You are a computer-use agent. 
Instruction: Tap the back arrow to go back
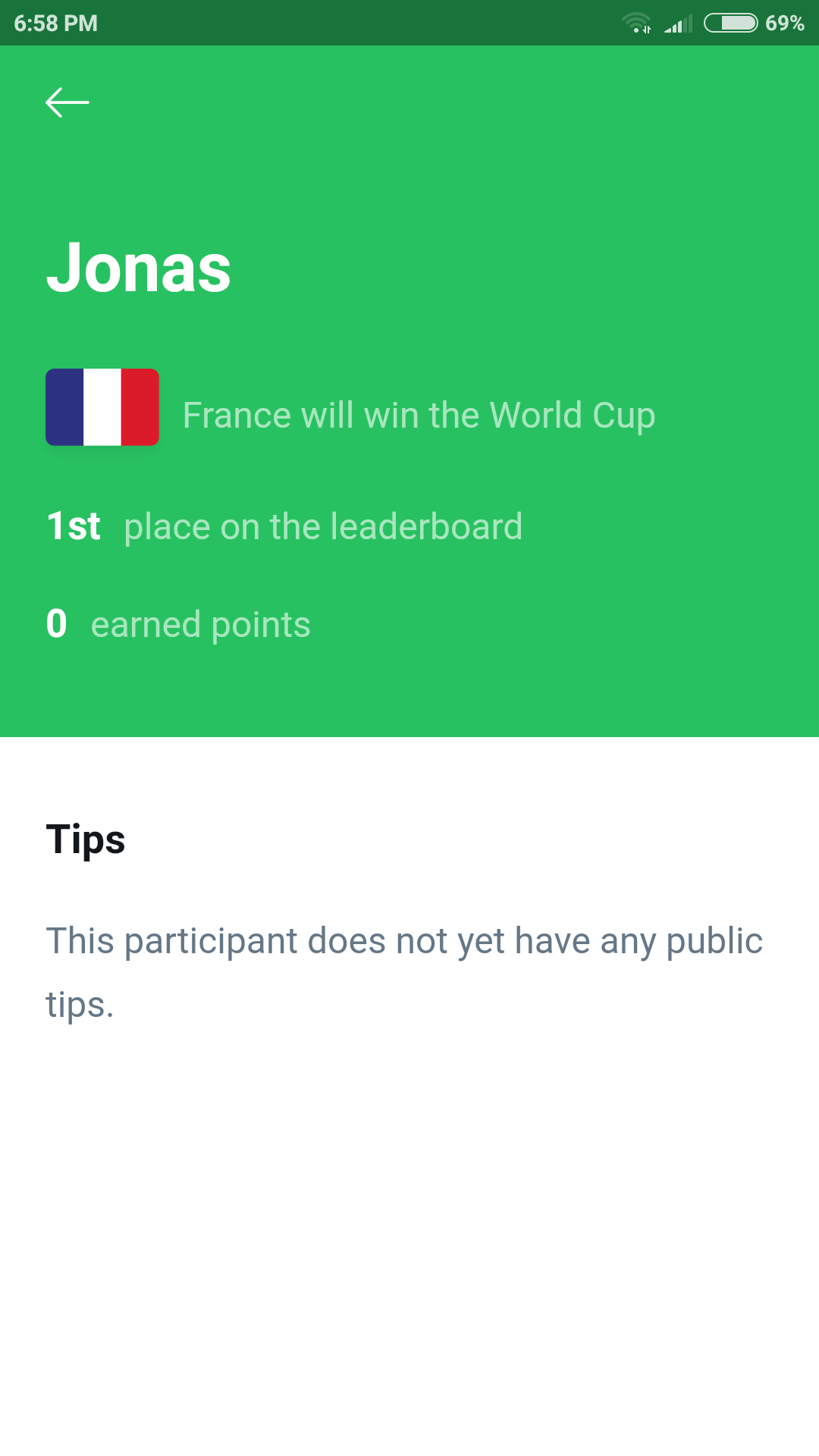(x=68, y=102)
